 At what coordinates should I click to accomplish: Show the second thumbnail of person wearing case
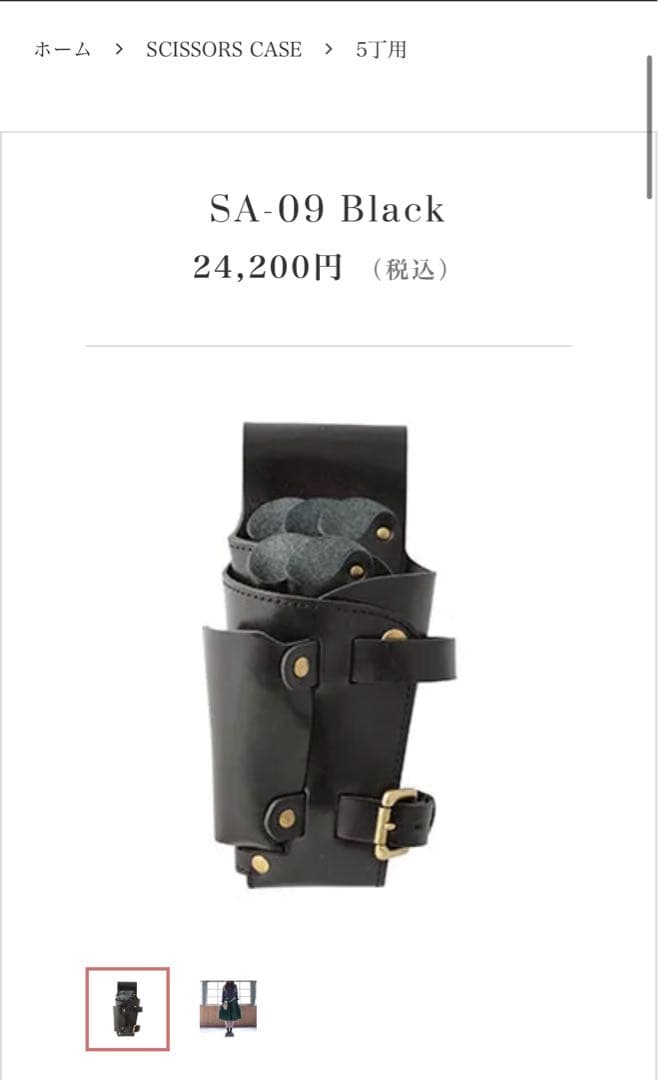tap(228, 1008)
